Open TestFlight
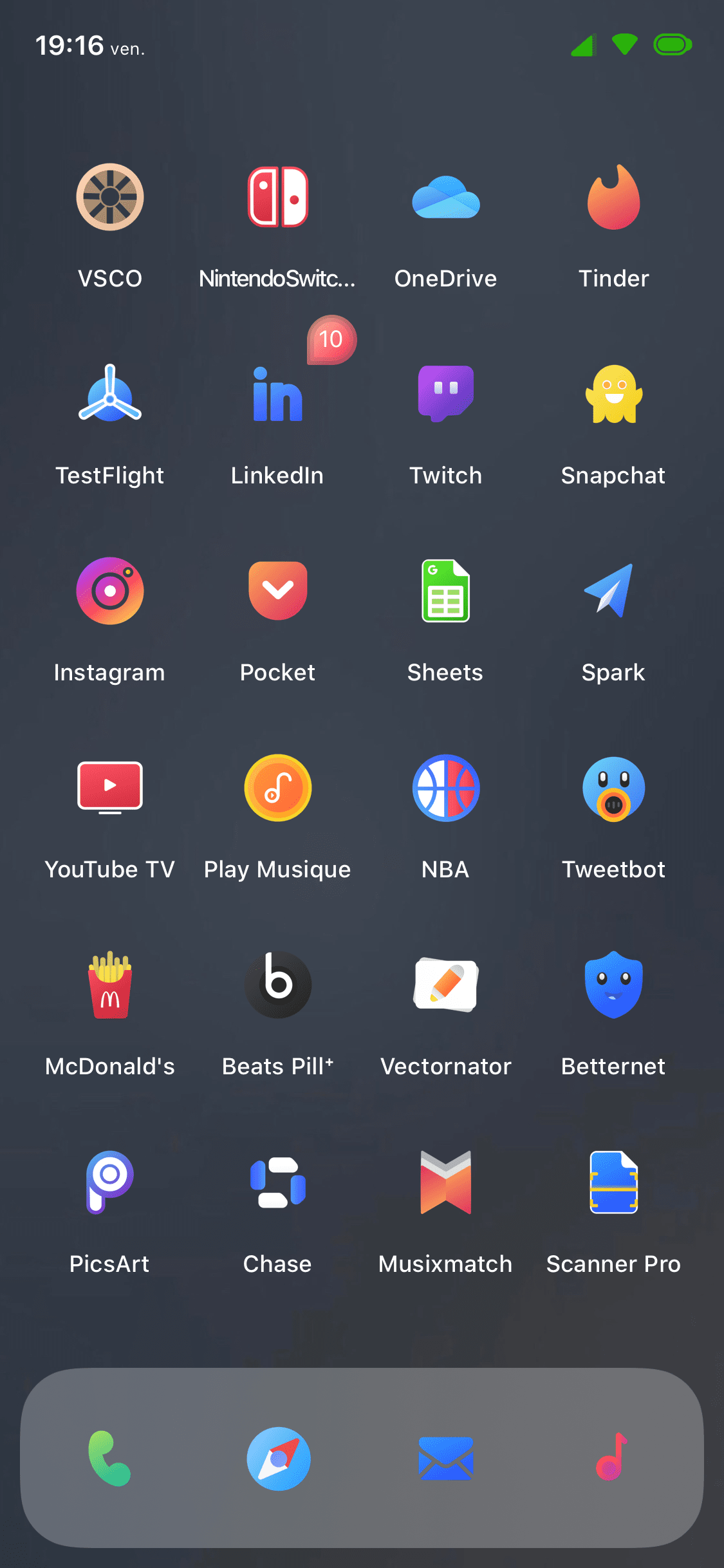 click(x=110, y=394)
